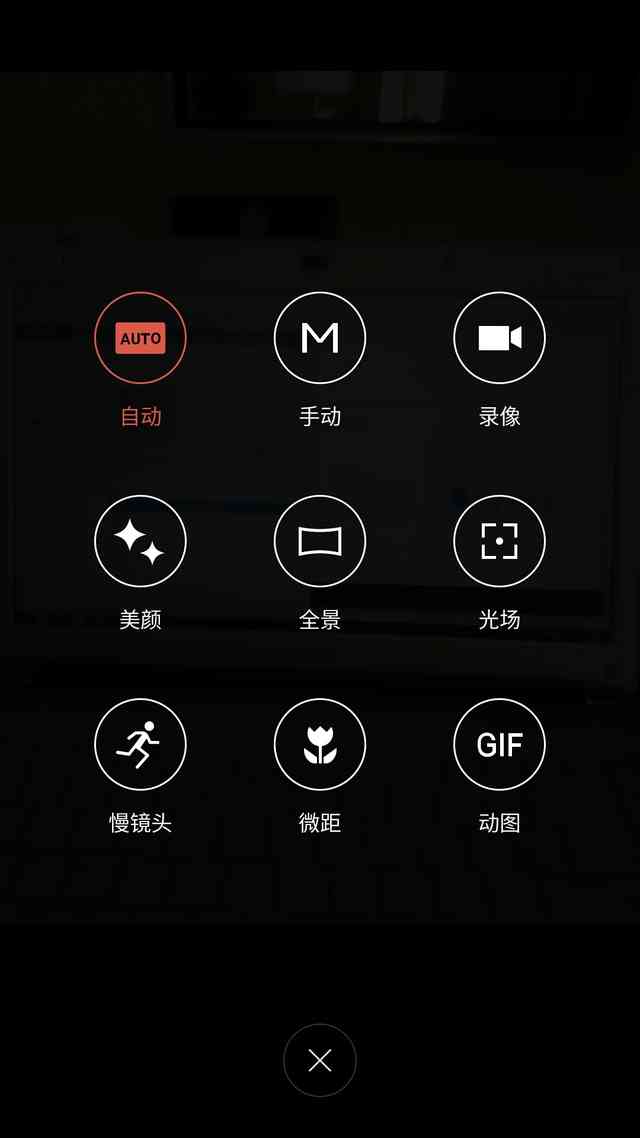
Task: Choose the 微距 macro mode
Action: tap(320, 744)
